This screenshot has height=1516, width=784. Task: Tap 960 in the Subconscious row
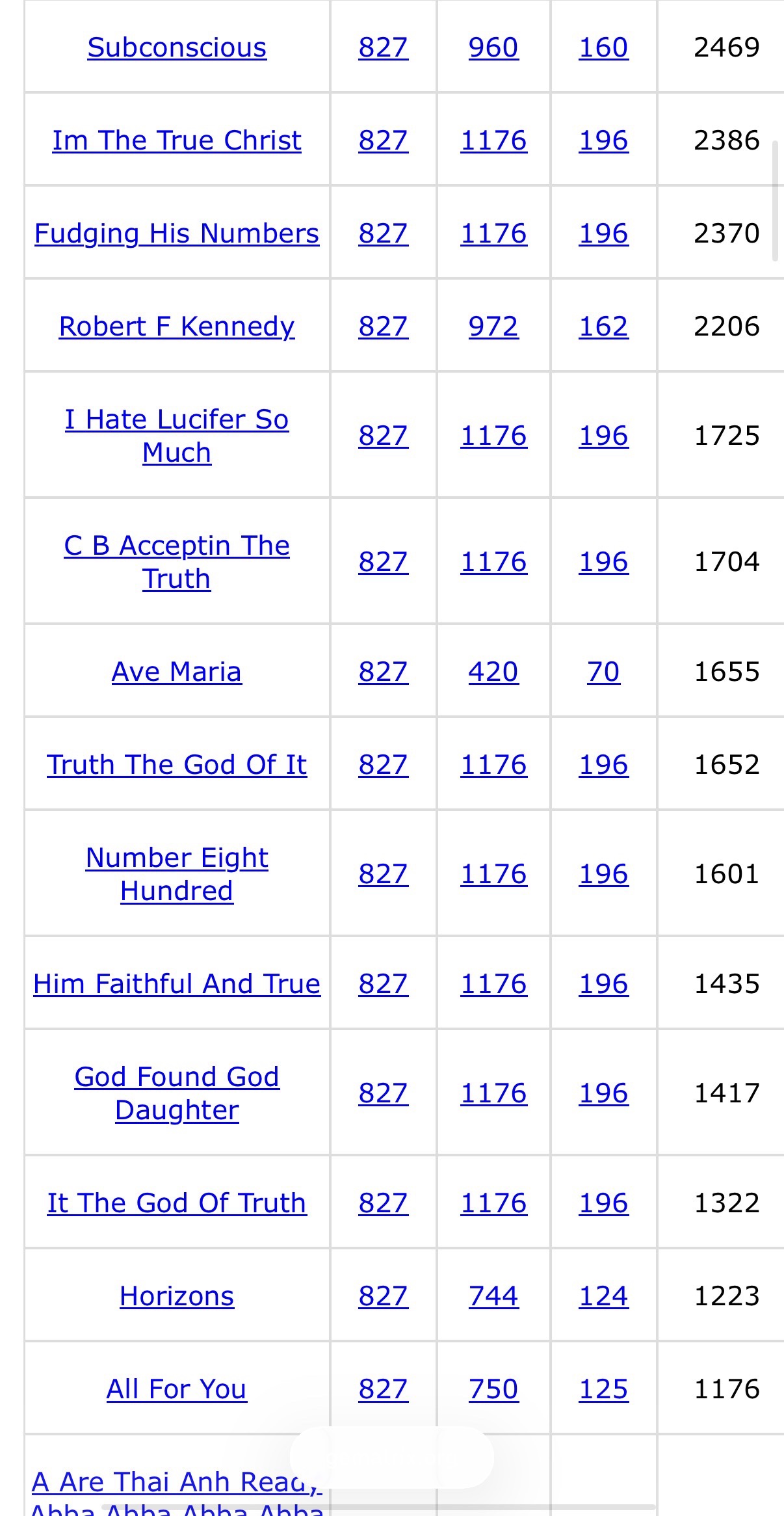[493, 47]
